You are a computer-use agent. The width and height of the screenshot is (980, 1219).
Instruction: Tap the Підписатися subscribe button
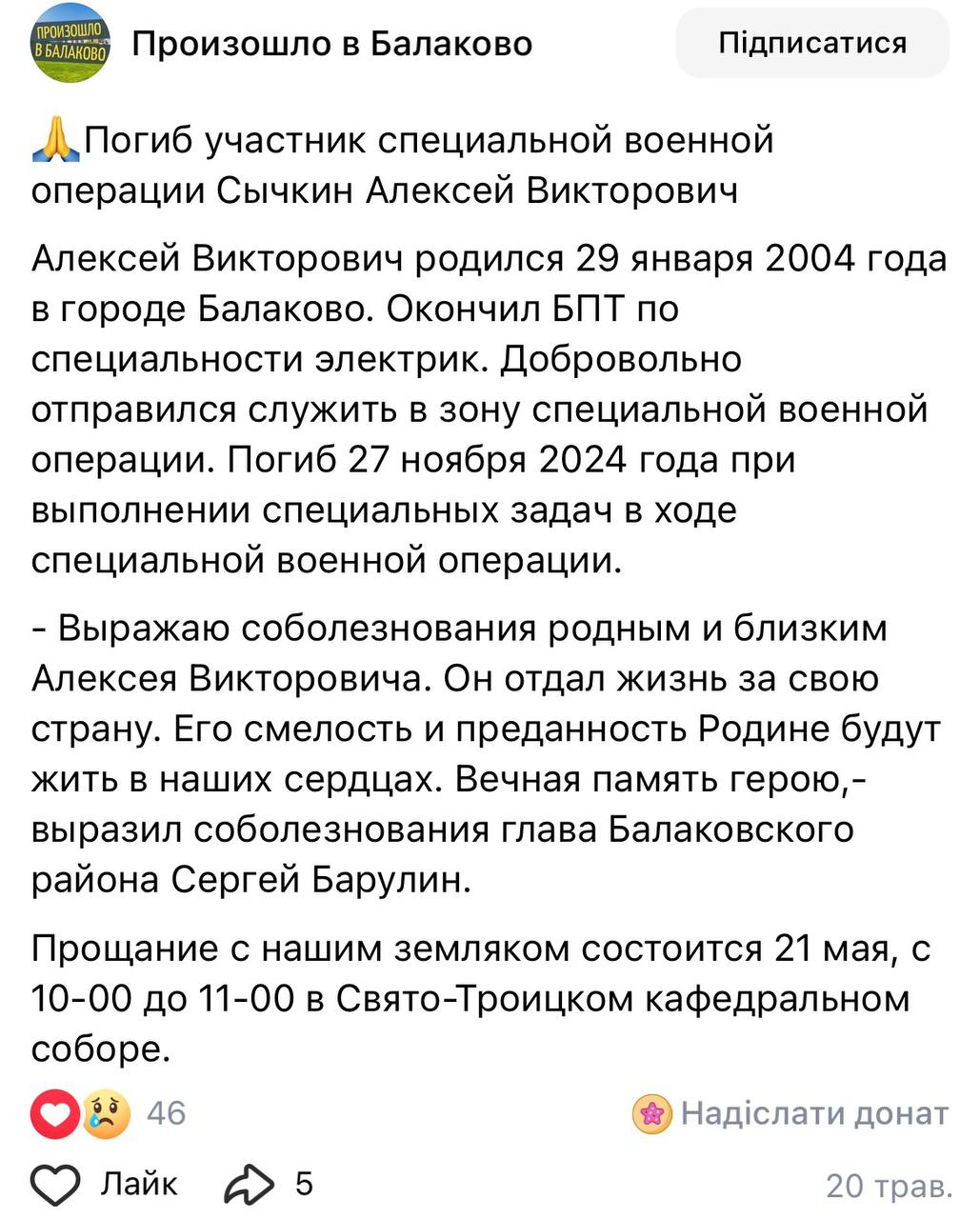point(811,44)
